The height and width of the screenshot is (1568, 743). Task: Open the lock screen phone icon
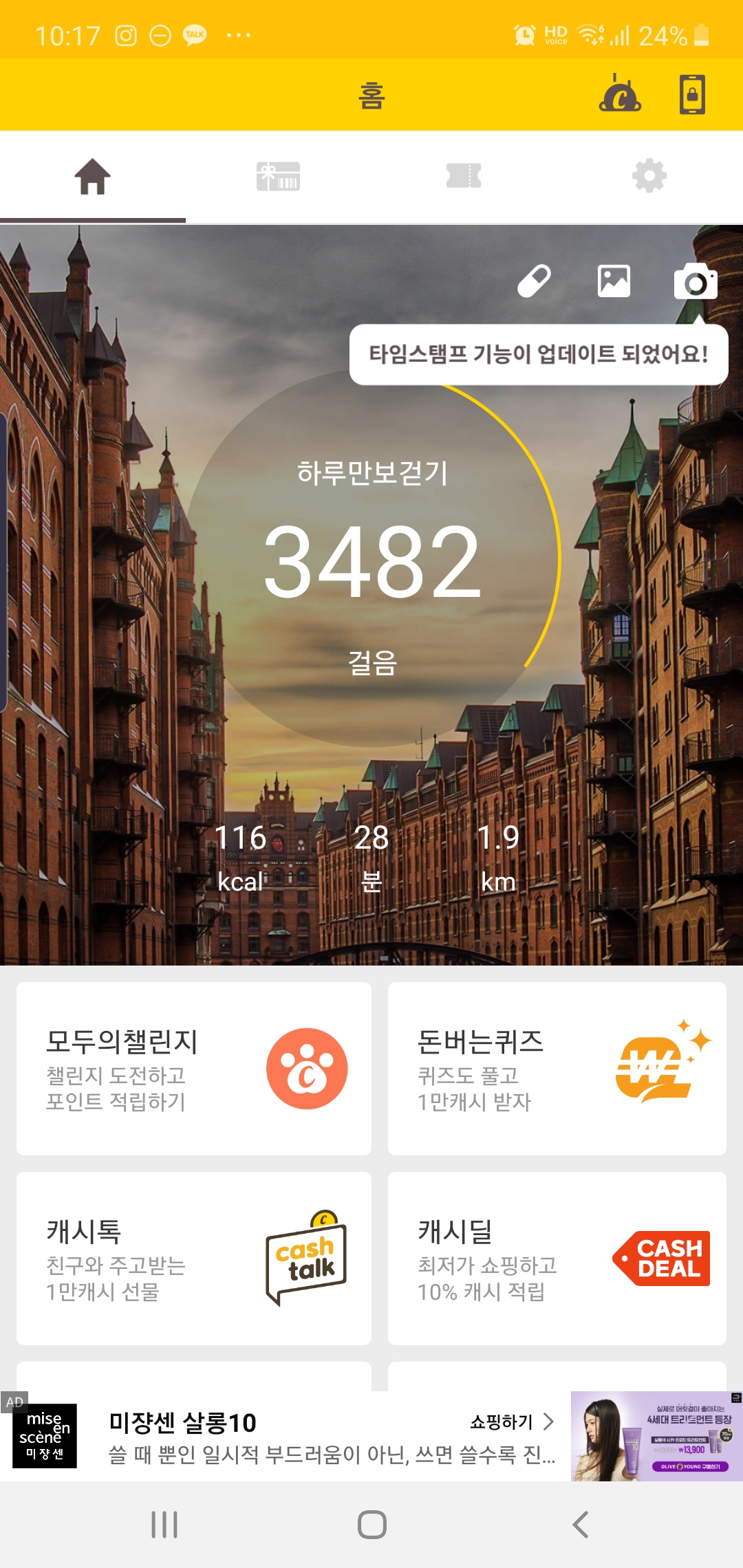692,94
